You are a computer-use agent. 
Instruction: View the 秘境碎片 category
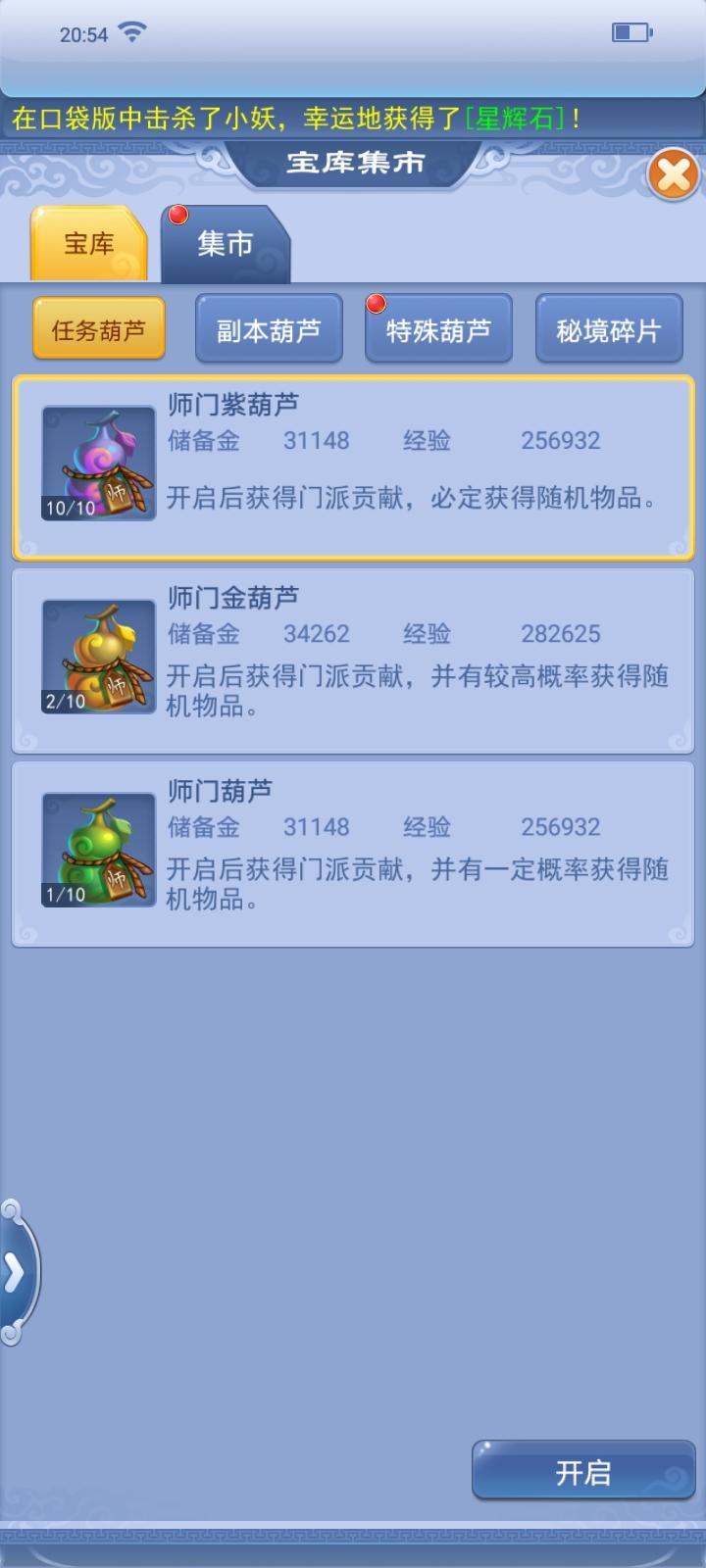coord(608,330)
